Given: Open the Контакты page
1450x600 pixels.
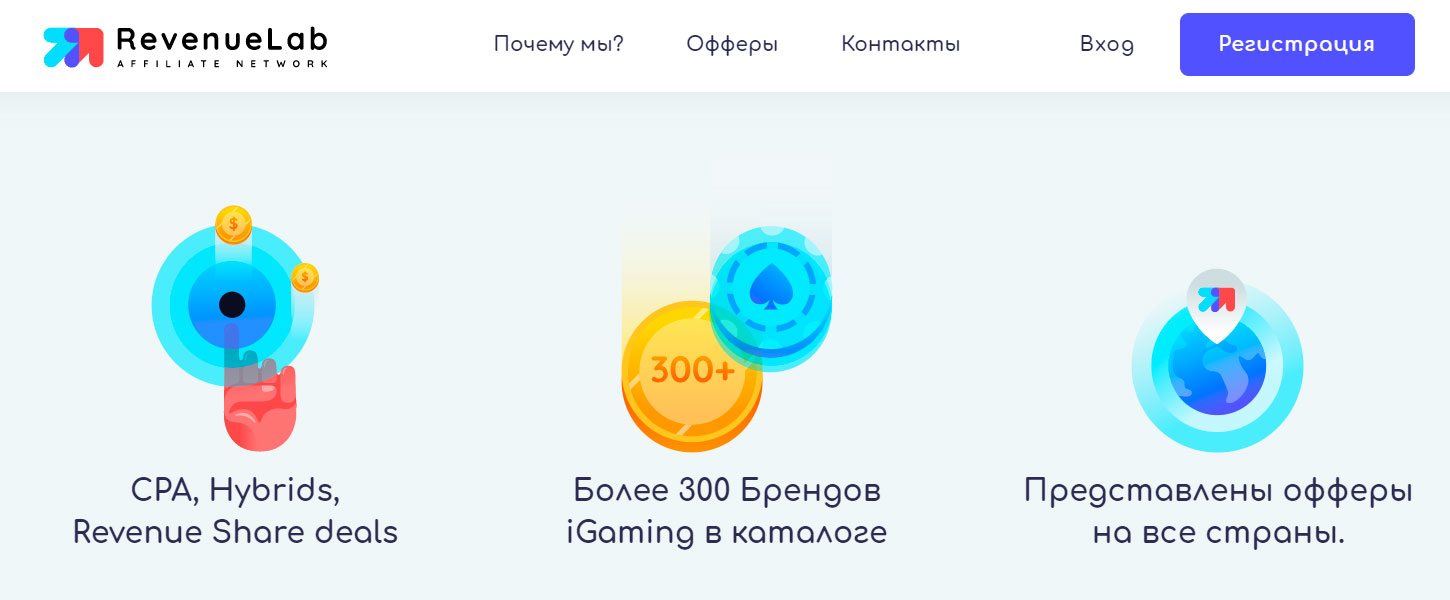Looking at the screenshot, I should tap(900, 44).
